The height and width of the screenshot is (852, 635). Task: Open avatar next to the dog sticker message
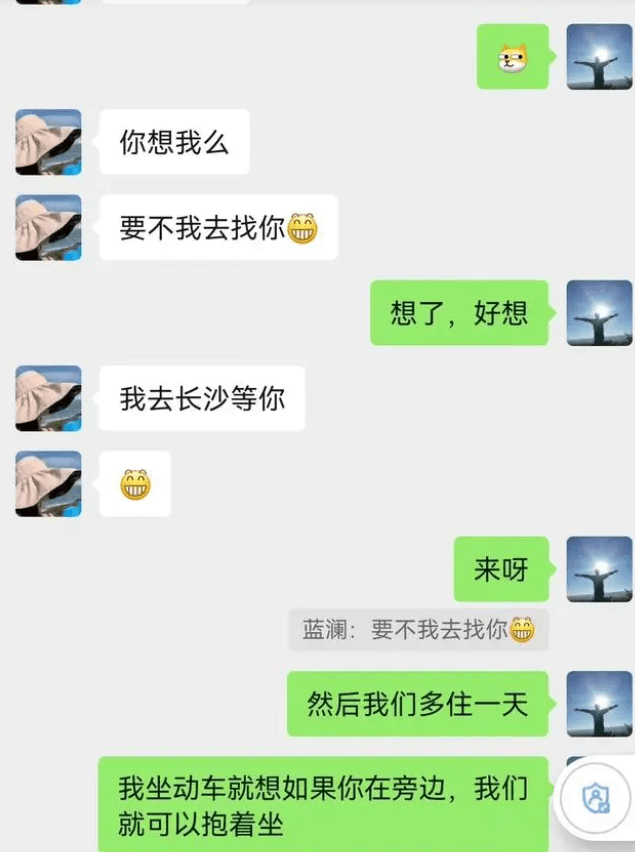(599, 57)
